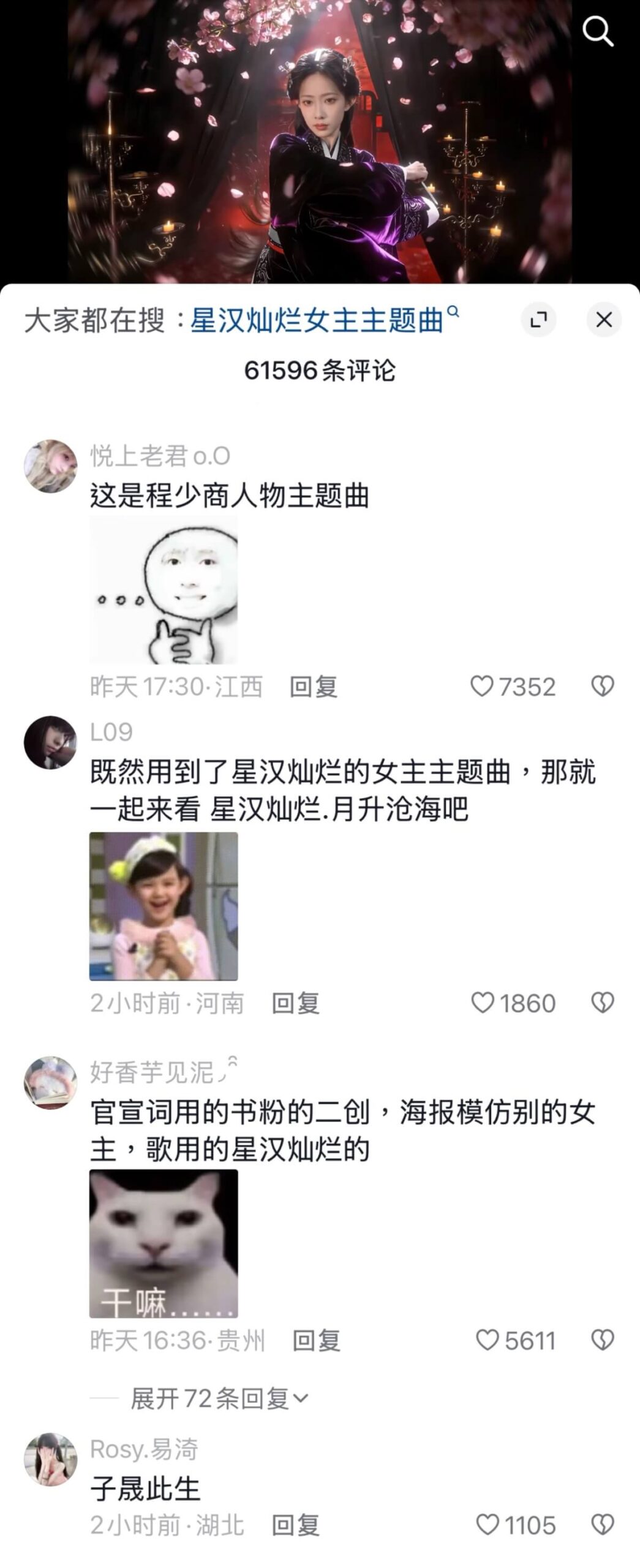Image resolution: width=640 pixels, height=1568 pixels.
Task: Reply to Rosy.易渏's comment
Action: (295, 1525)
